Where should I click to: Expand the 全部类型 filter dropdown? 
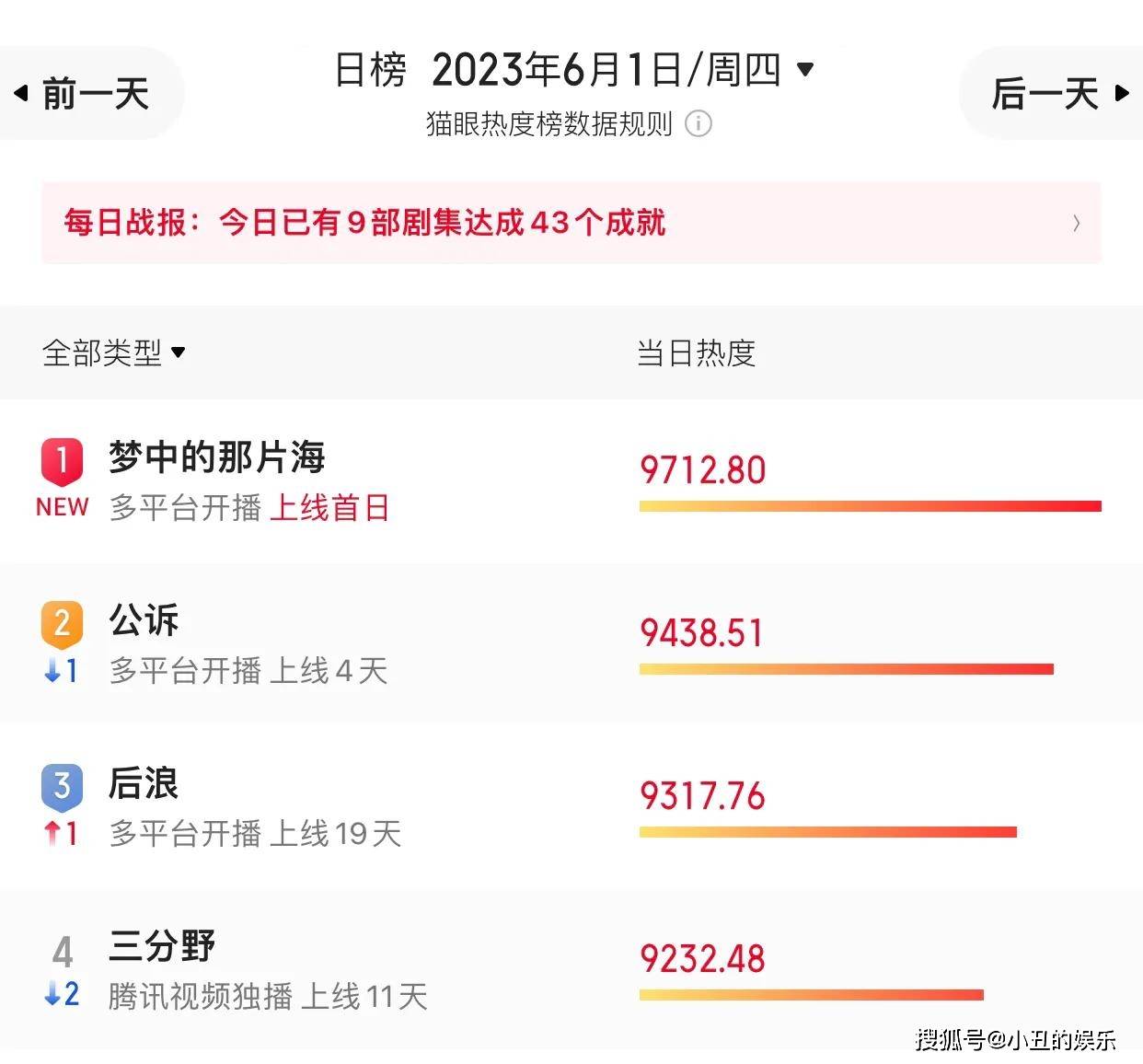tap(114, 353)
